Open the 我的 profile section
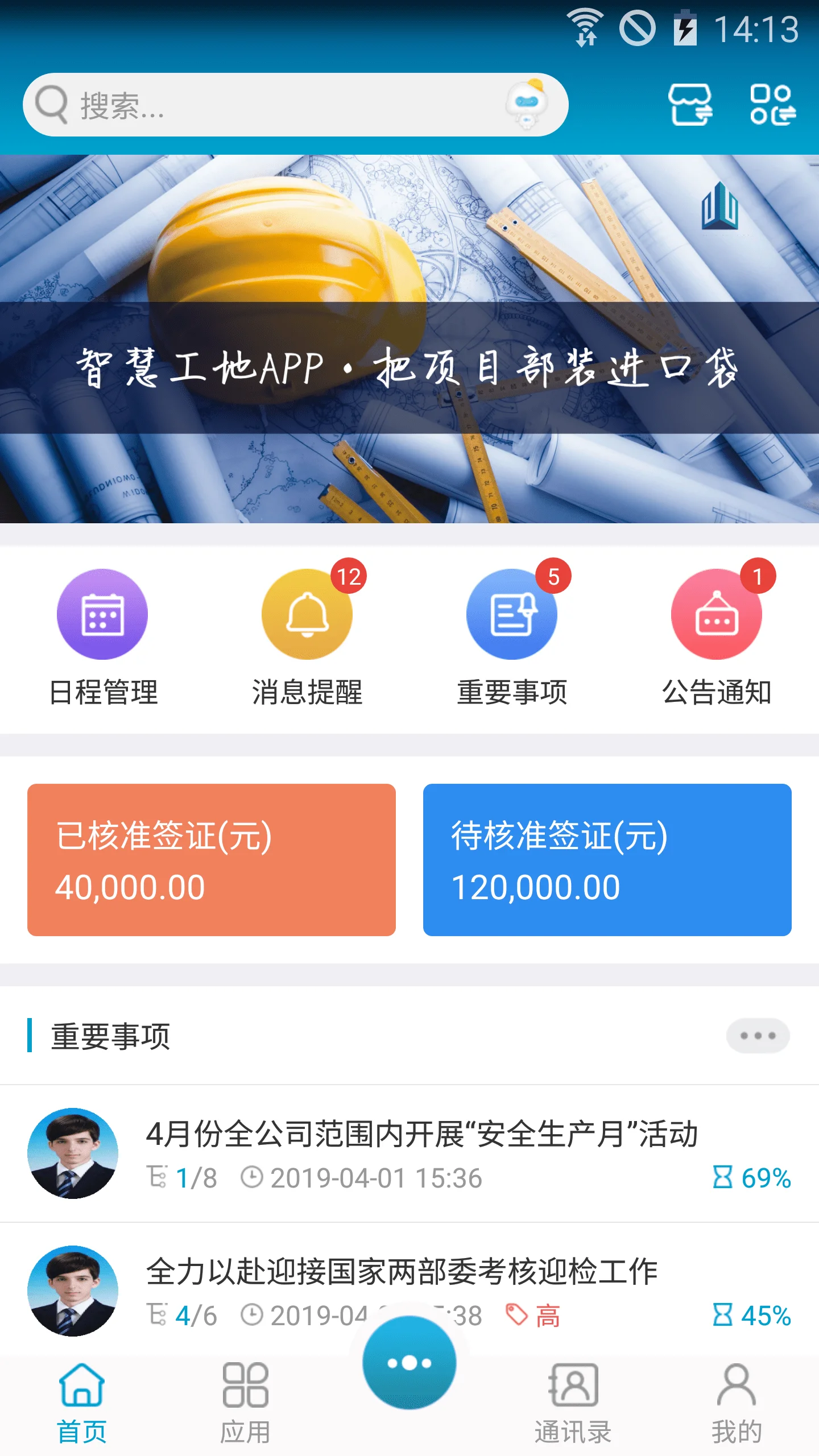The image size is (819, 1456). point(736,1410)
